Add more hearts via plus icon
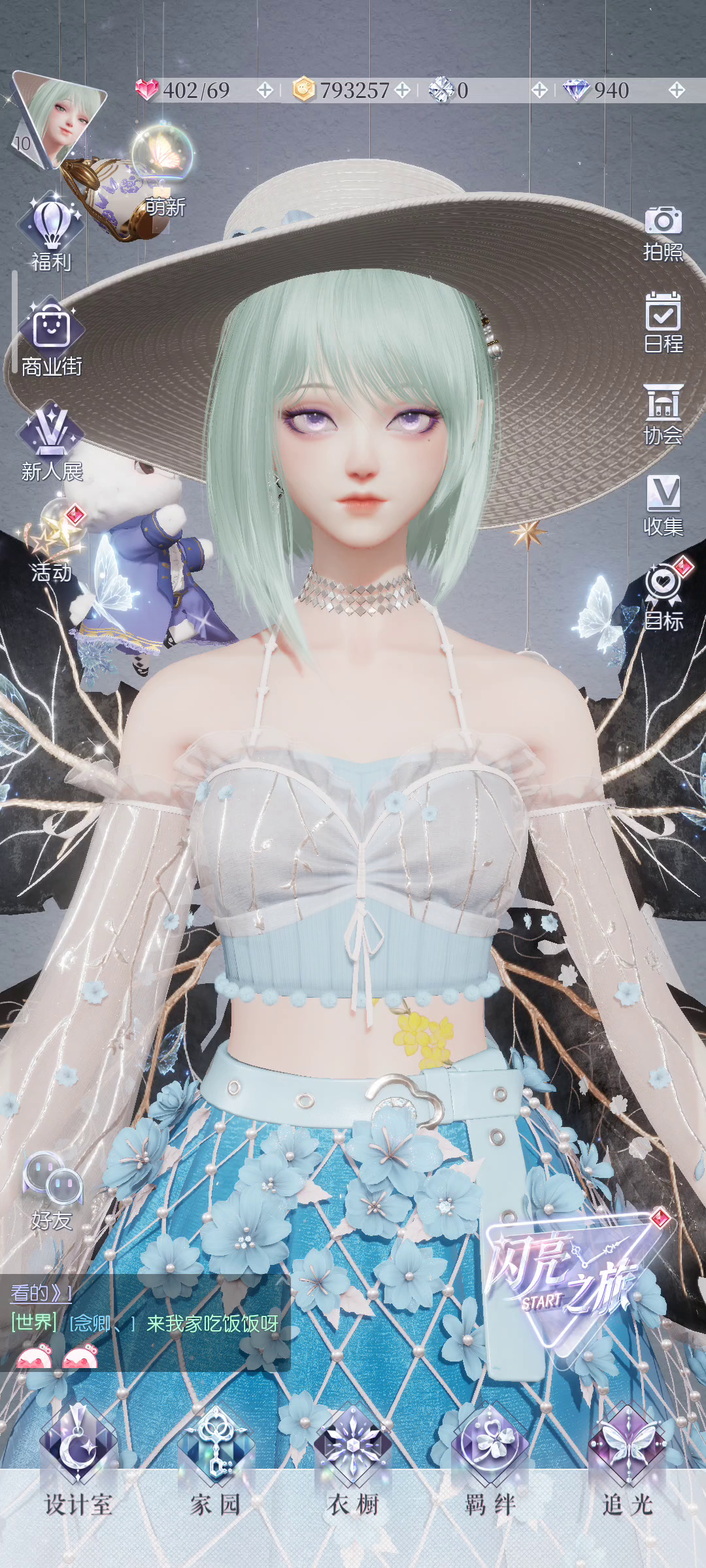 tap(265, 90)
